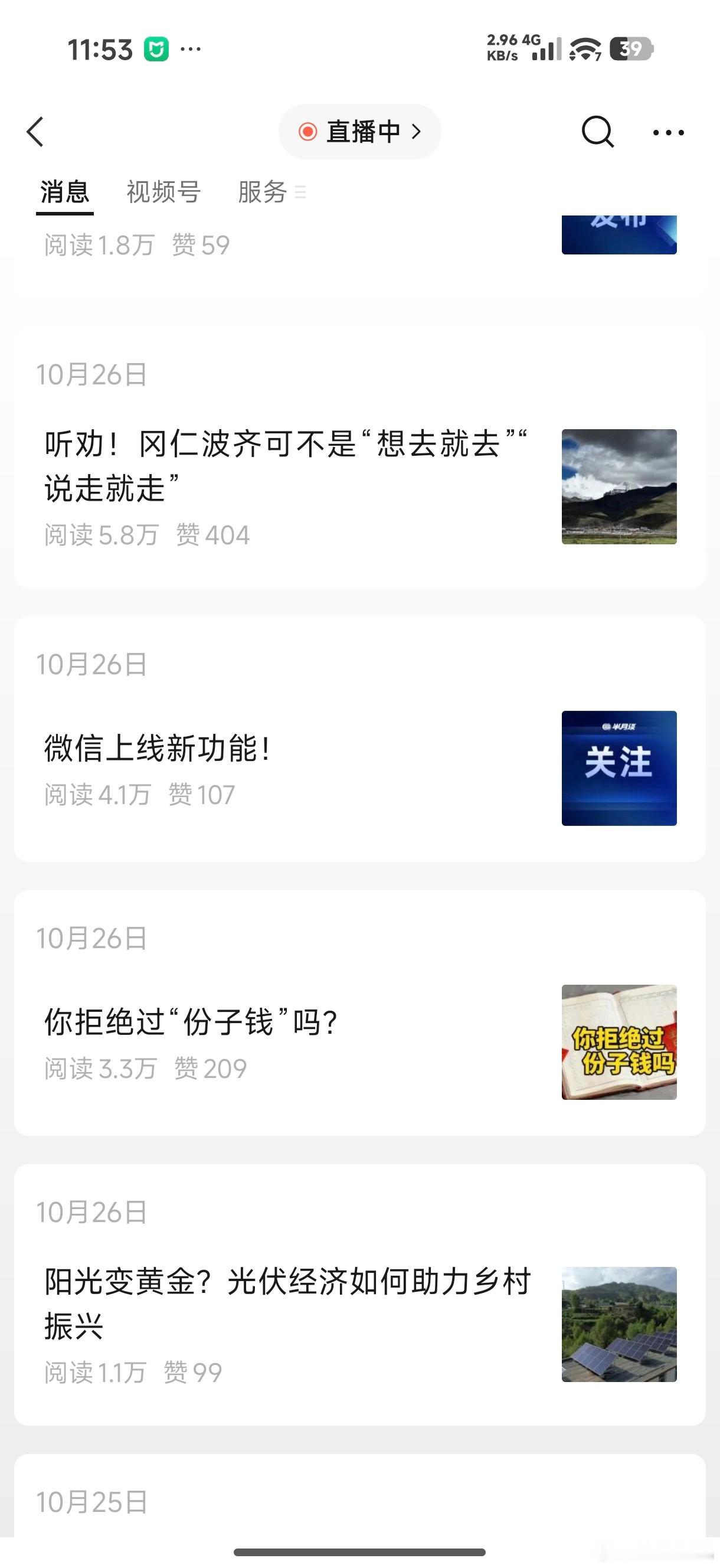Image resolution: width=720 pixels, height=1568 pixels.
Task: Open the article 阳光变黄金？光伏经济如何助力乡村振兴
Action: tap(287, 1302)
